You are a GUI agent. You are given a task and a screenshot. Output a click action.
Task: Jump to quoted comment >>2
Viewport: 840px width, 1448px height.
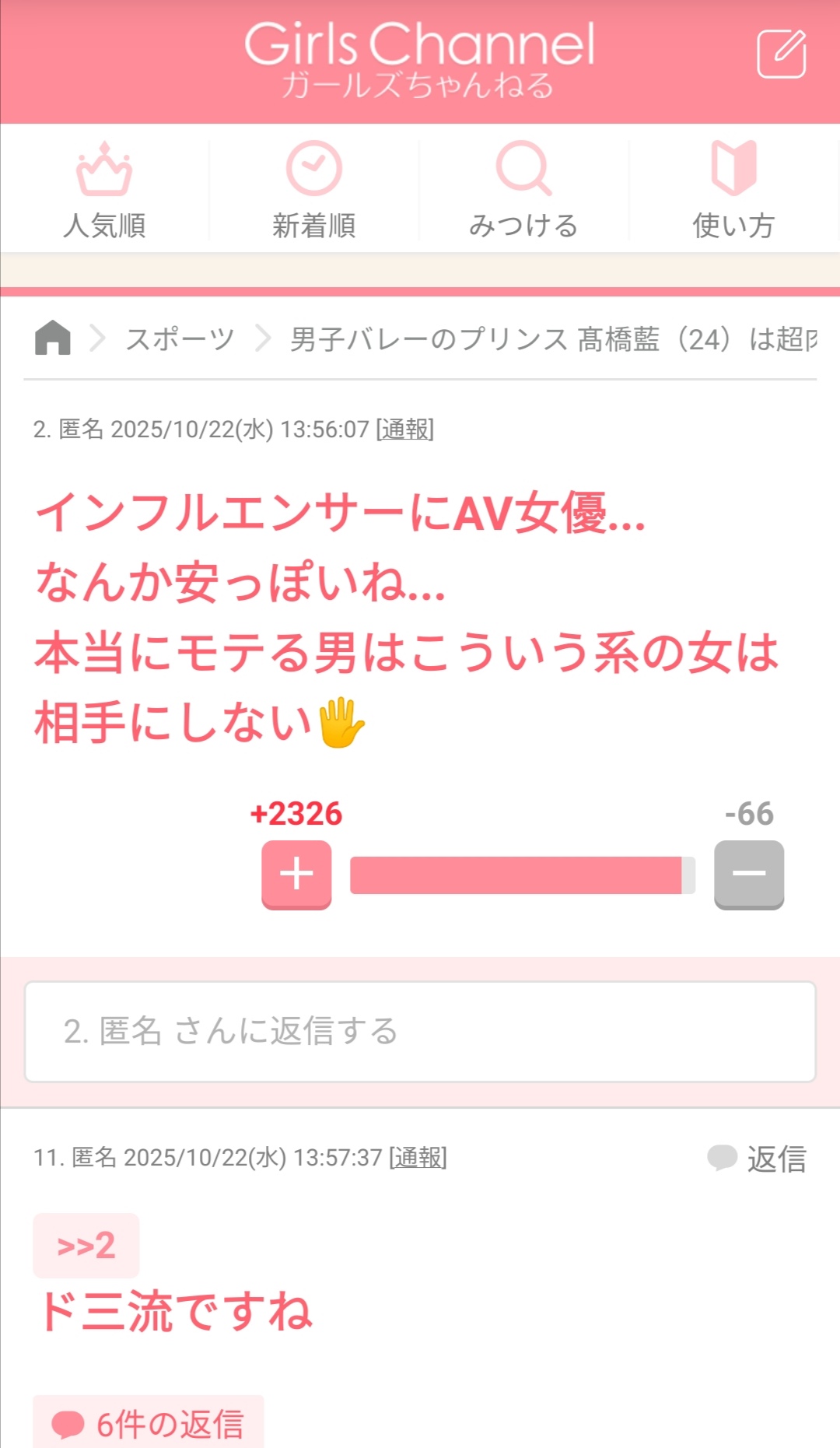pos(86,1245)
